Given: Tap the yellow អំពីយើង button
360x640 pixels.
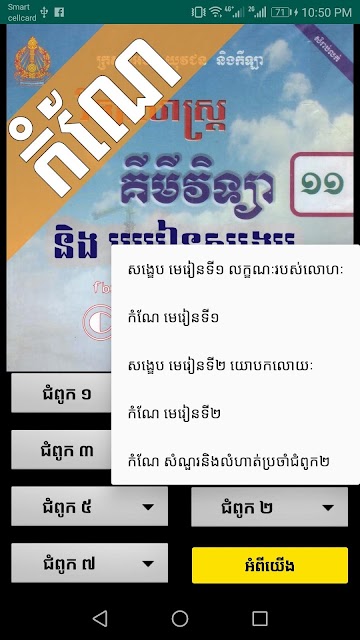Looking at the screenshot, I should coord(270,565).
